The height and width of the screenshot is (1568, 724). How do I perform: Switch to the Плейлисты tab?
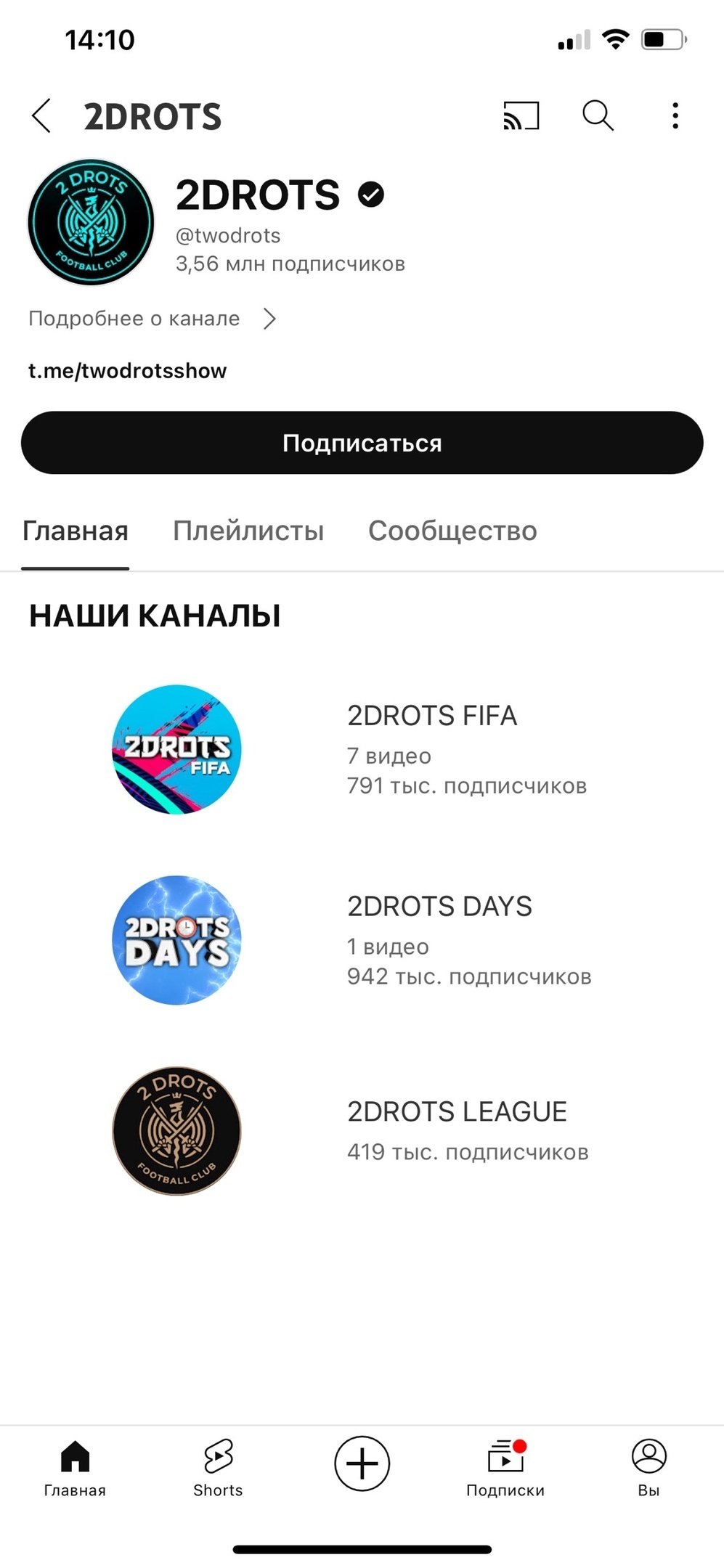[x=248, y=531]
